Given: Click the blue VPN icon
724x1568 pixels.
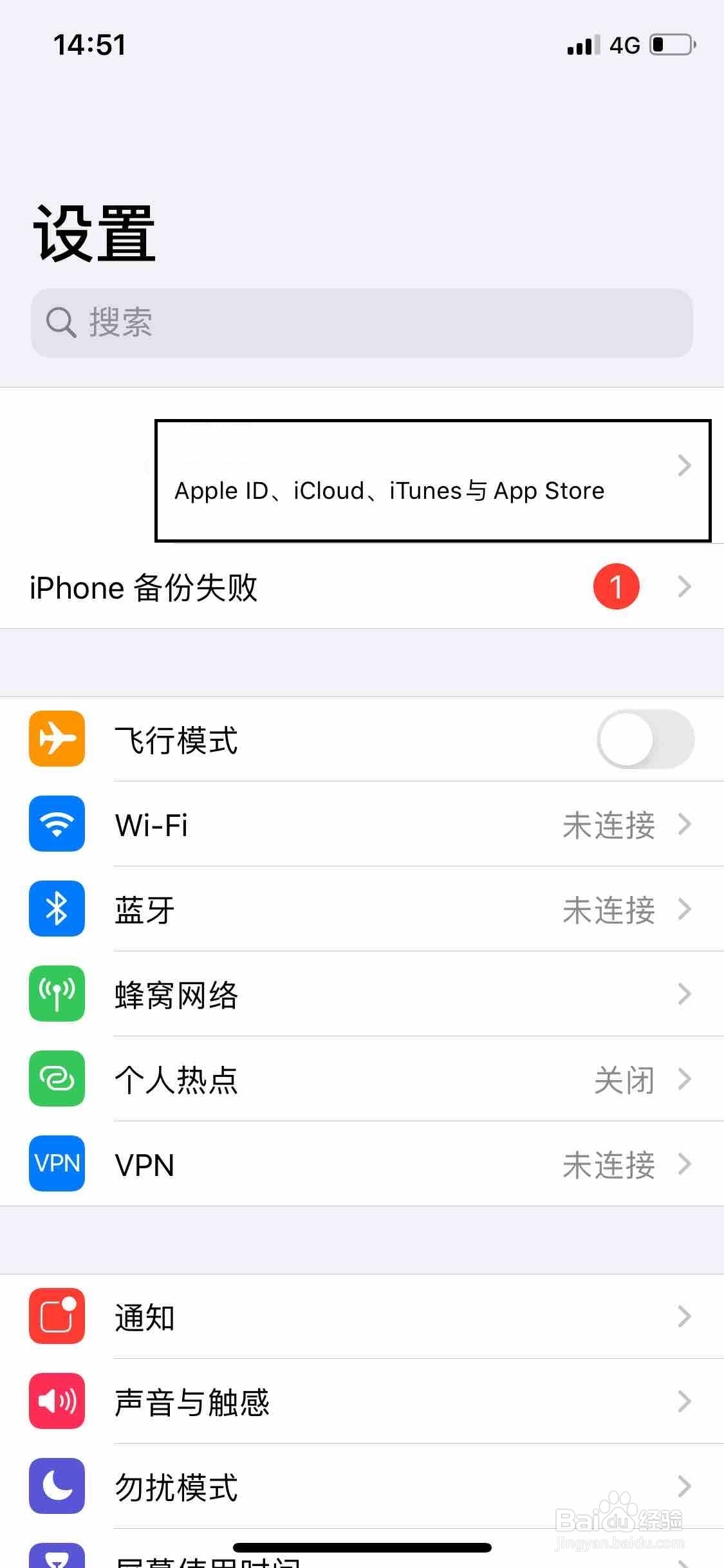Looking at the screenshot, I should (56, 1165).
